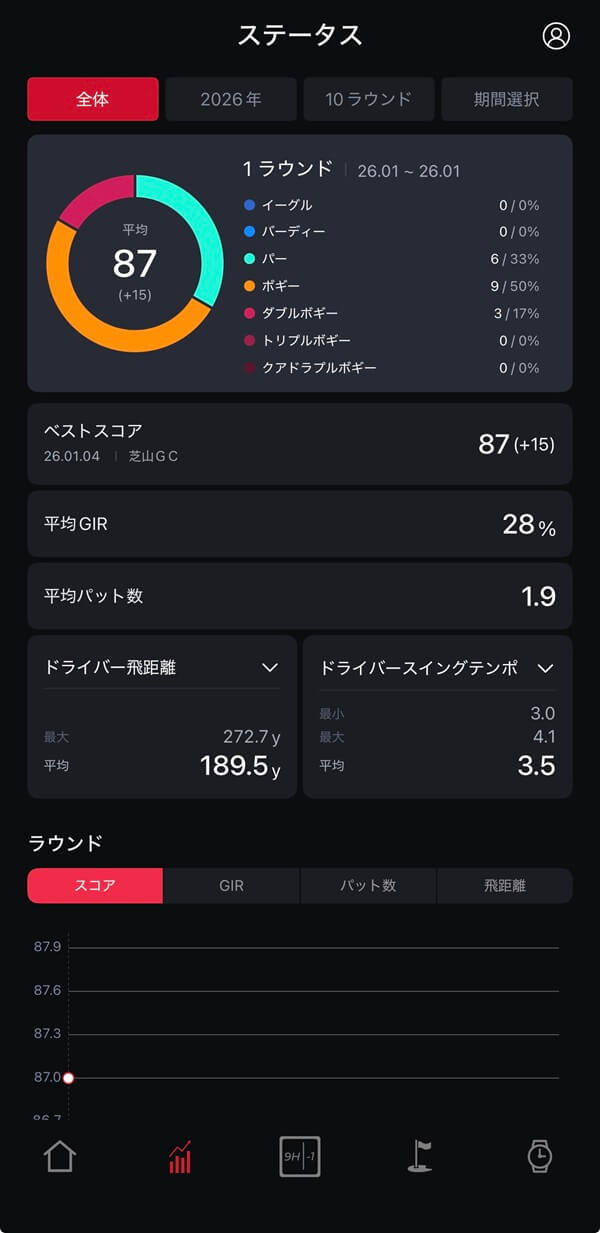The image size is (600, 1233).
Task: Select the スコア chart tab
Action: click(x=95, y=886)
